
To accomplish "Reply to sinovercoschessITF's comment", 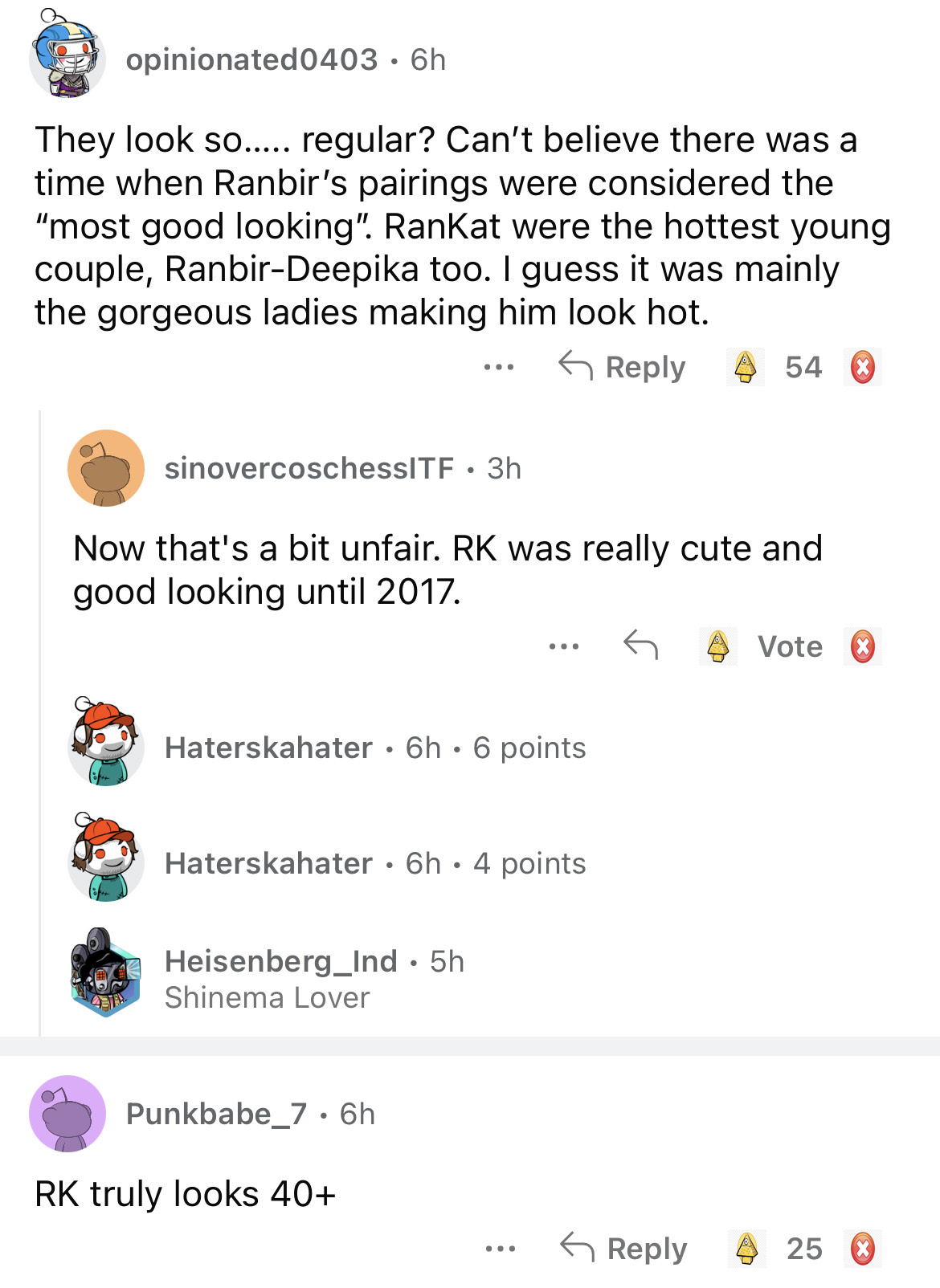I will pos(641,645).
